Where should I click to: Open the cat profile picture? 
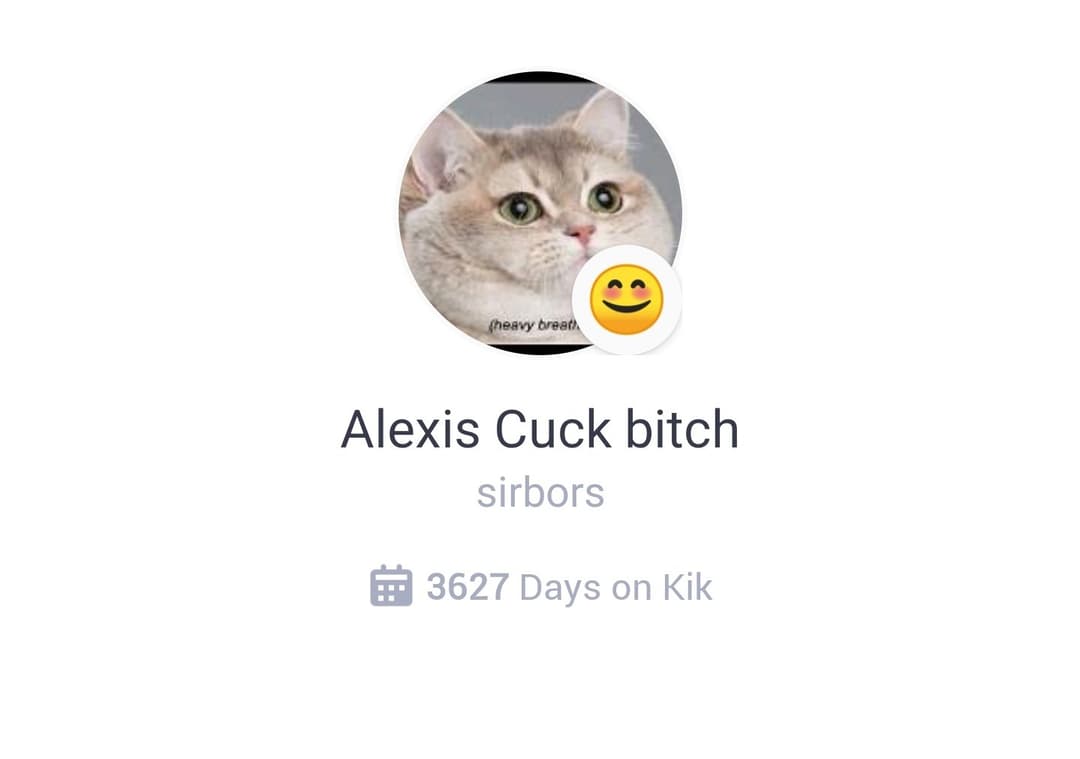pyautogui.click(x=520, y=200)
